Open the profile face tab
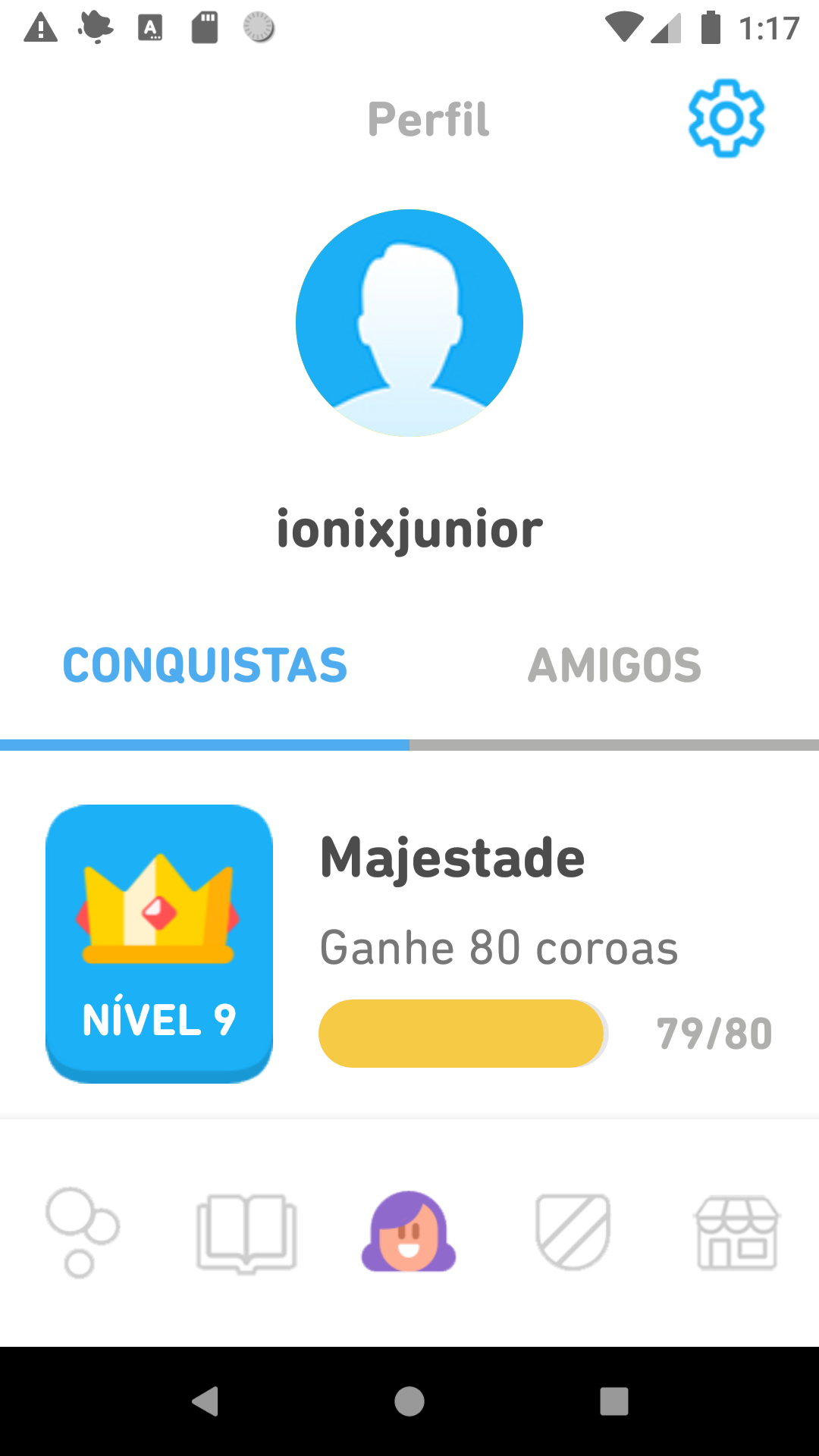This screenshot has width=819, height=1456. click(409, 1232)
